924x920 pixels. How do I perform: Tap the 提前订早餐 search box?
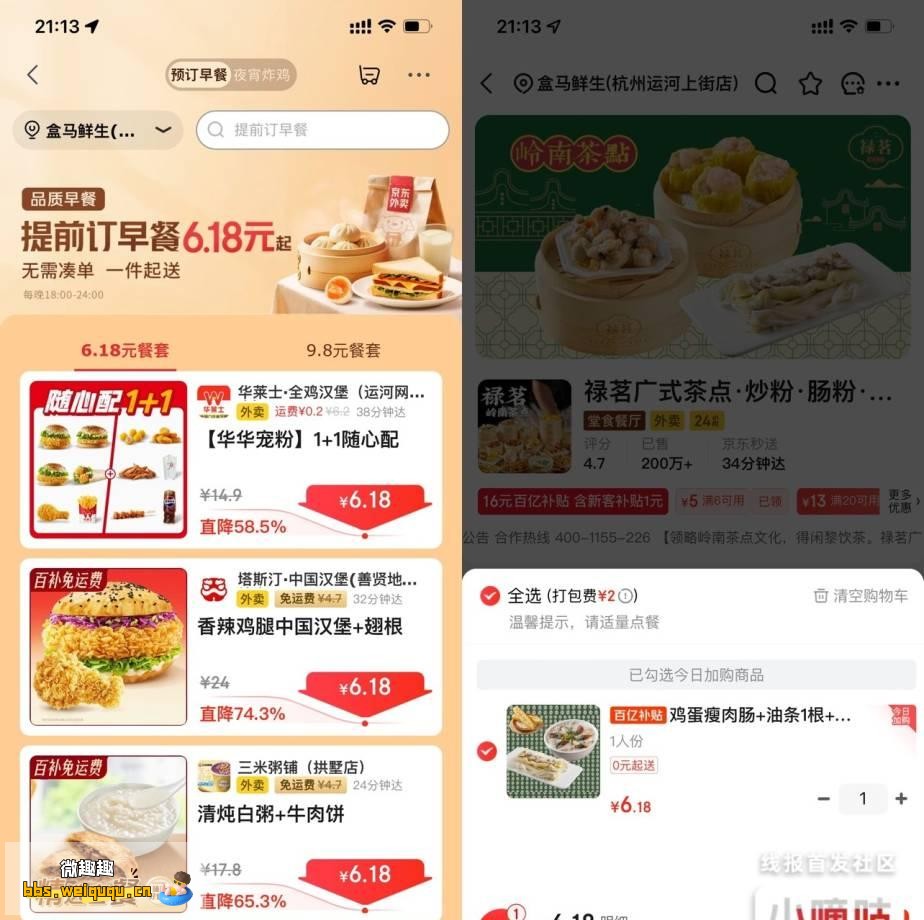pos(323,130)
